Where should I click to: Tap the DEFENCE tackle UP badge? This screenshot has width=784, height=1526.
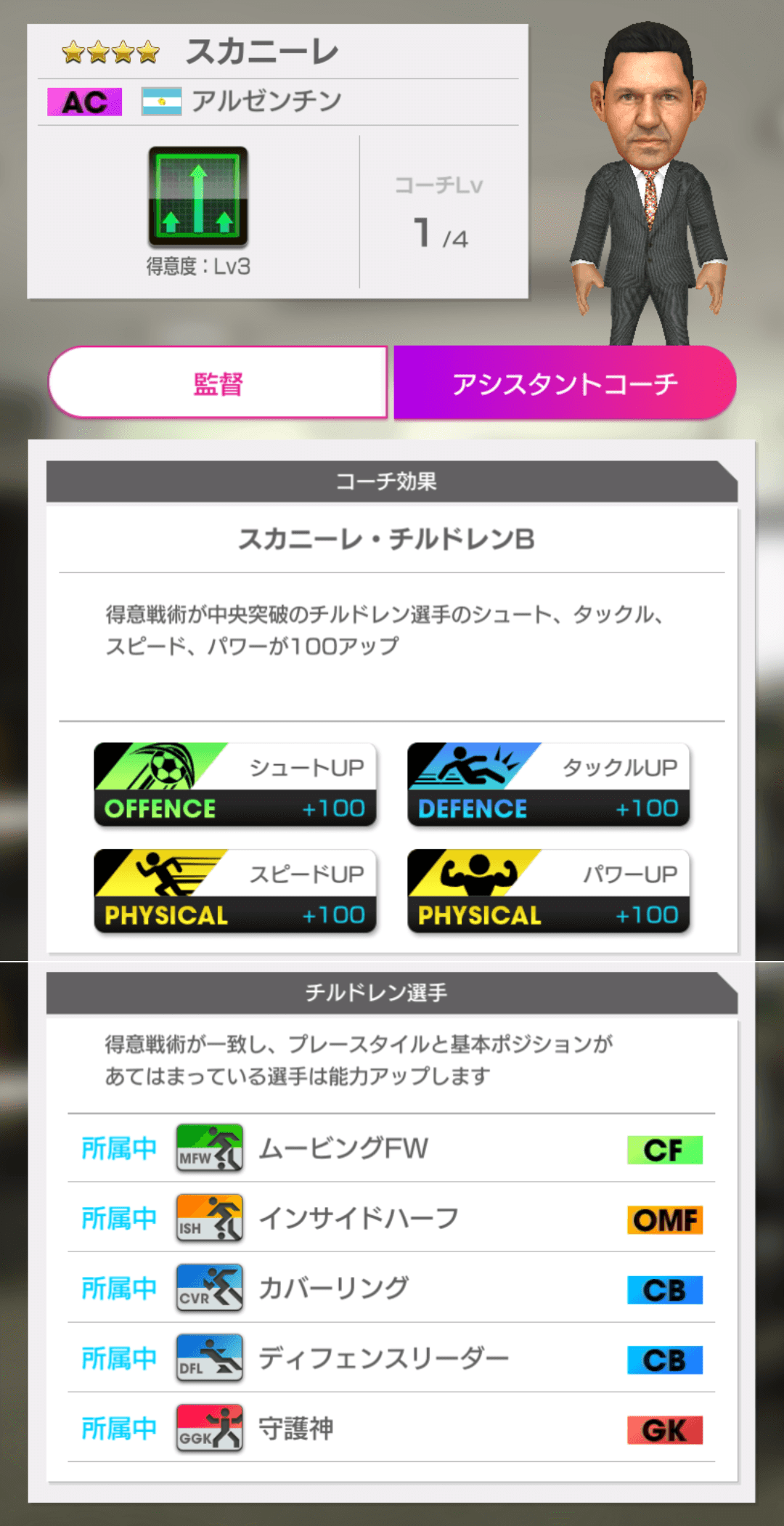(548, 784)
